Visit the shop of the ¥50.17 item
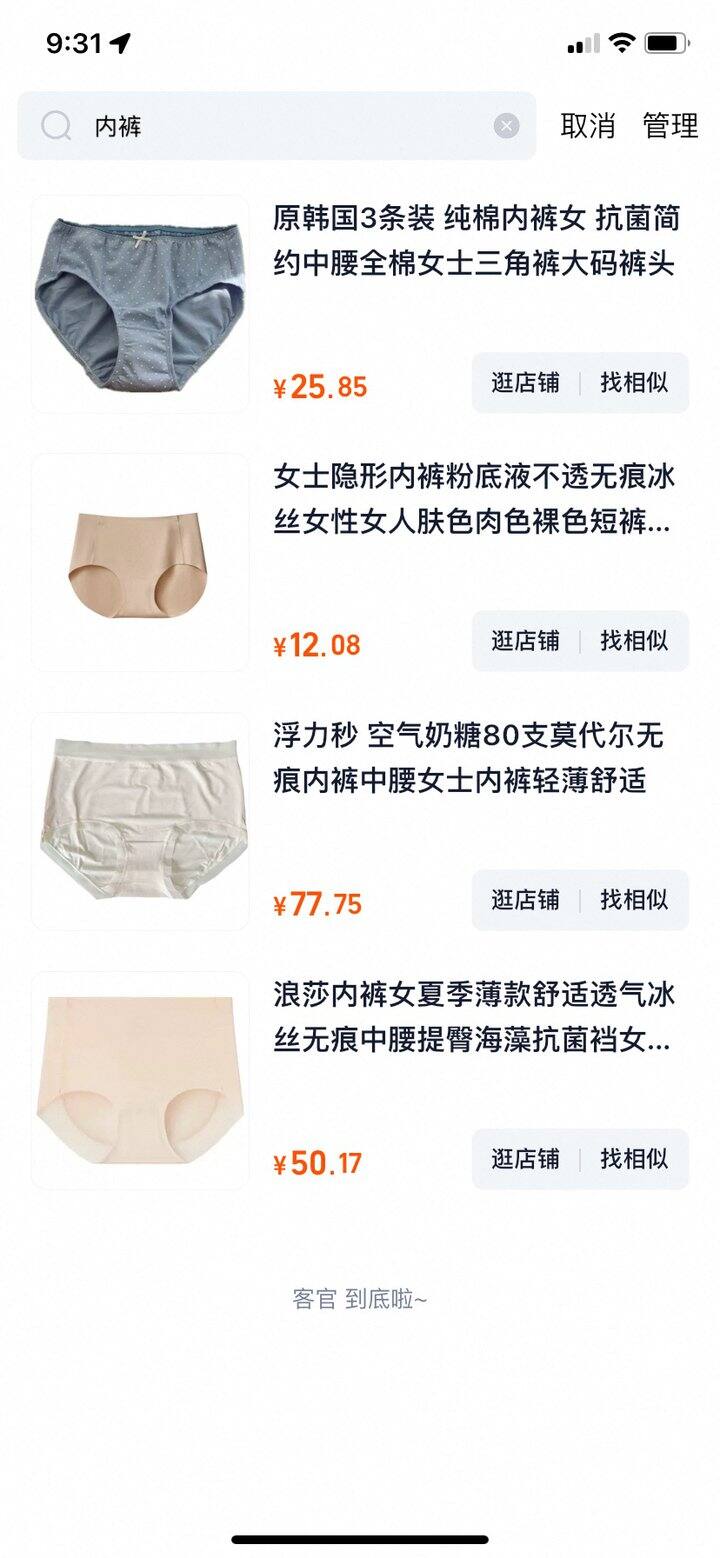 (525, 1159)
